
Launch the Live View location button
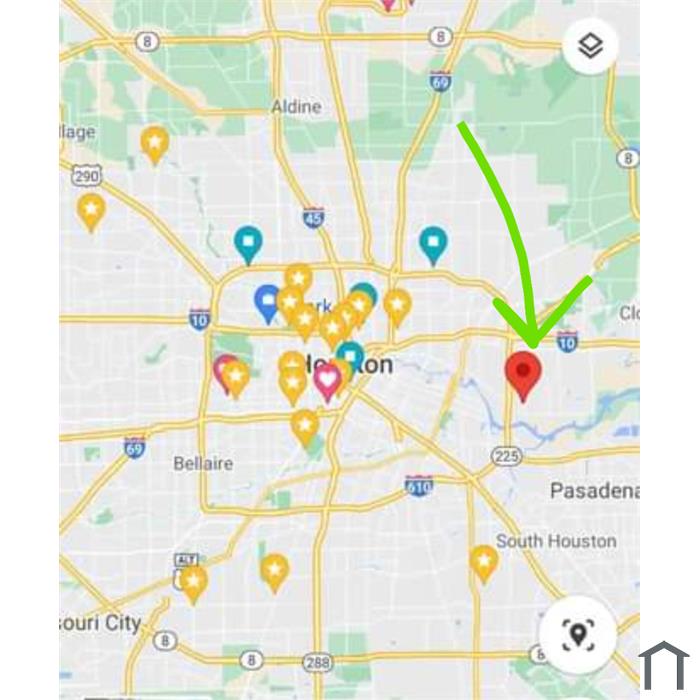click(577, 634)
